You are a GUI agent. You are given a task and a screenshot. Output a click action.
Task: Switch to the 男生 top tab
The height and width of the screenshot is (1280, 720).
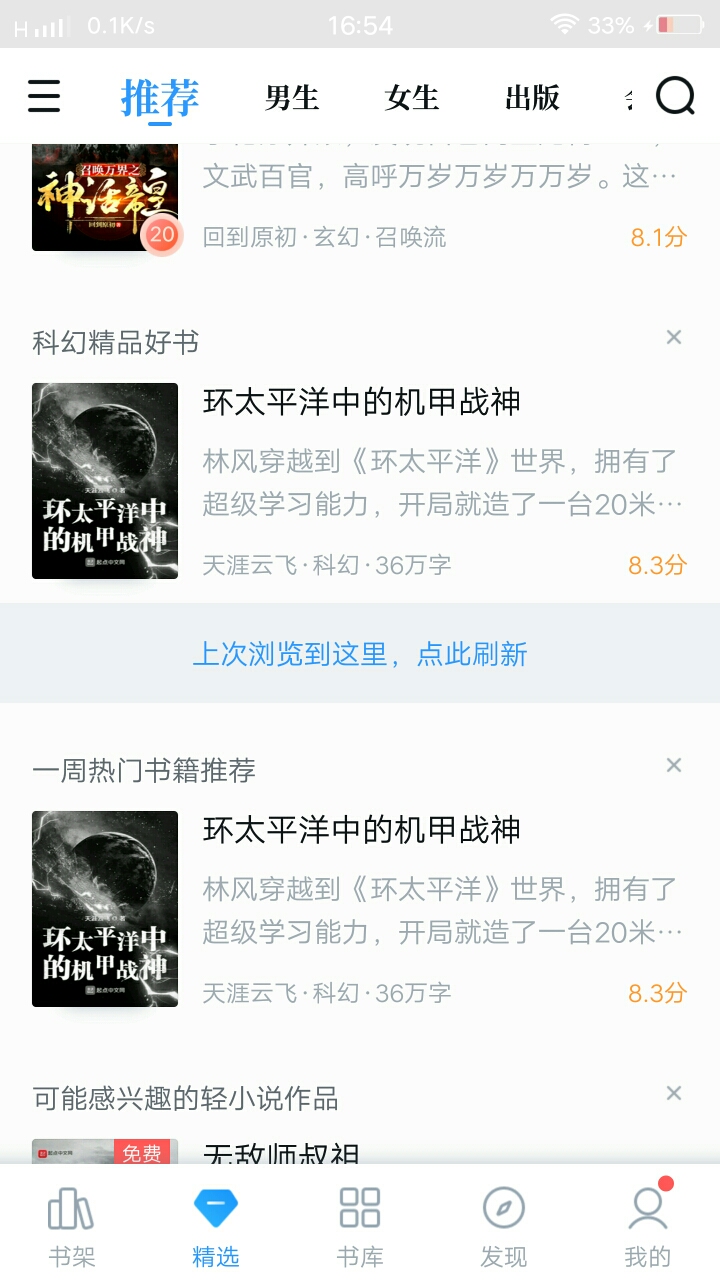(292, 98)
